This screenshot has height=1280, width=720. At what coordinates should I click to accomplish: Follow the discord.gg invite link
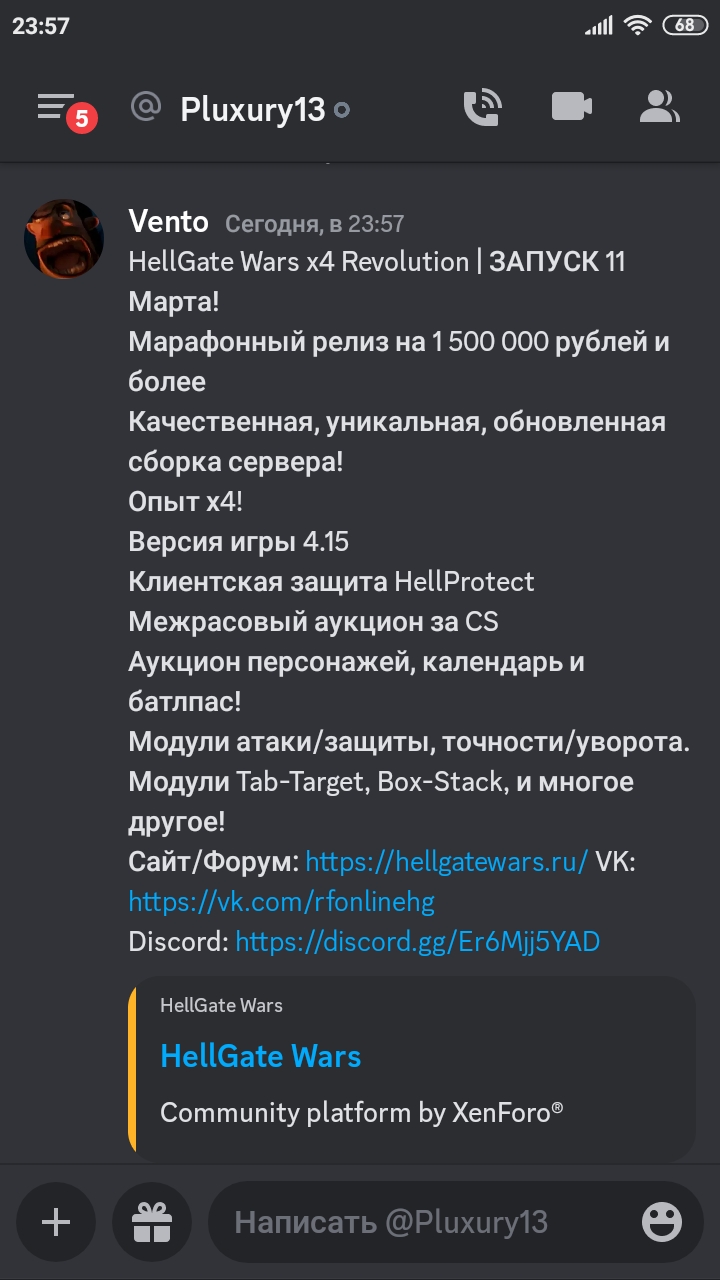[x=417, y=942]
